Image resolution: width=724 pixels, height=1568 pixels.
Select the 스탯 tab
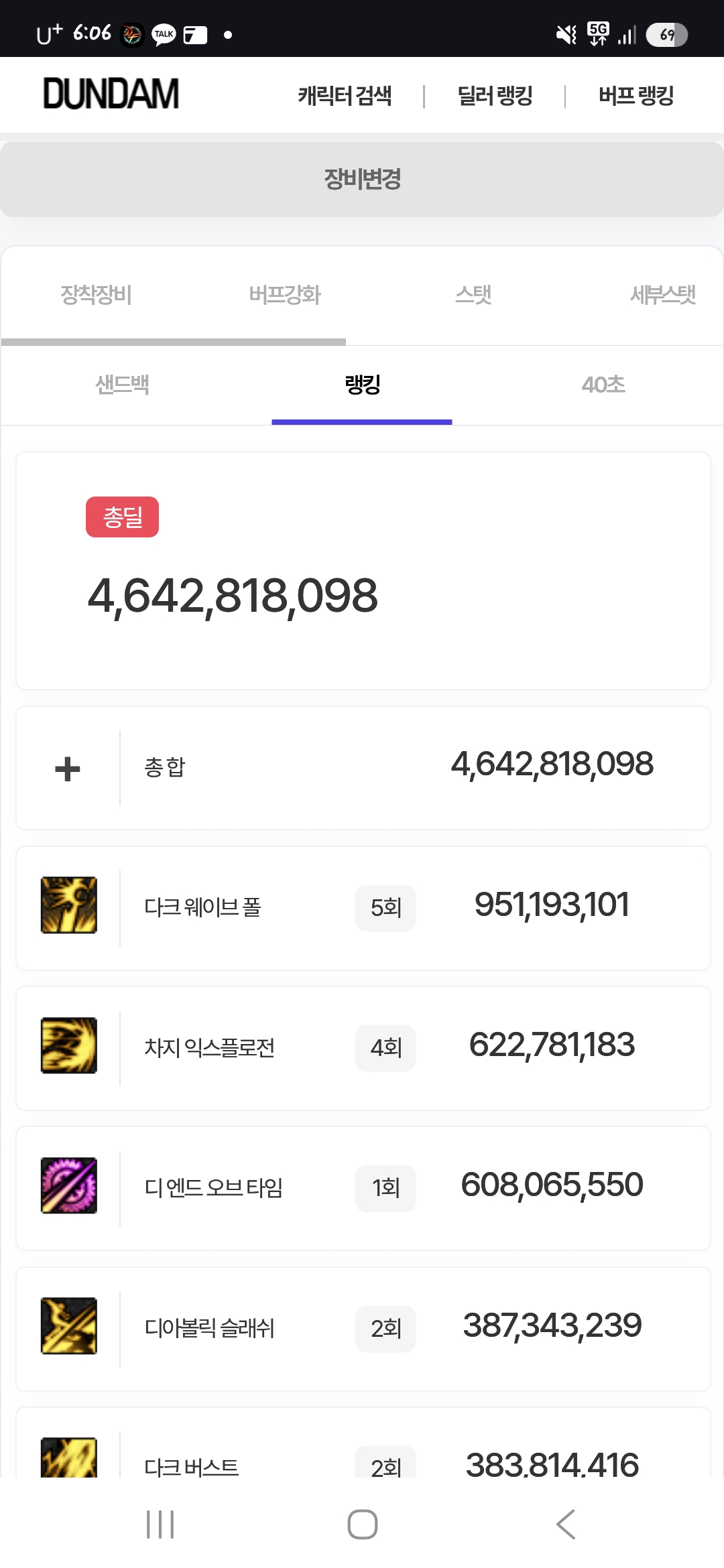pyautogui.click(x=473, y=295)
